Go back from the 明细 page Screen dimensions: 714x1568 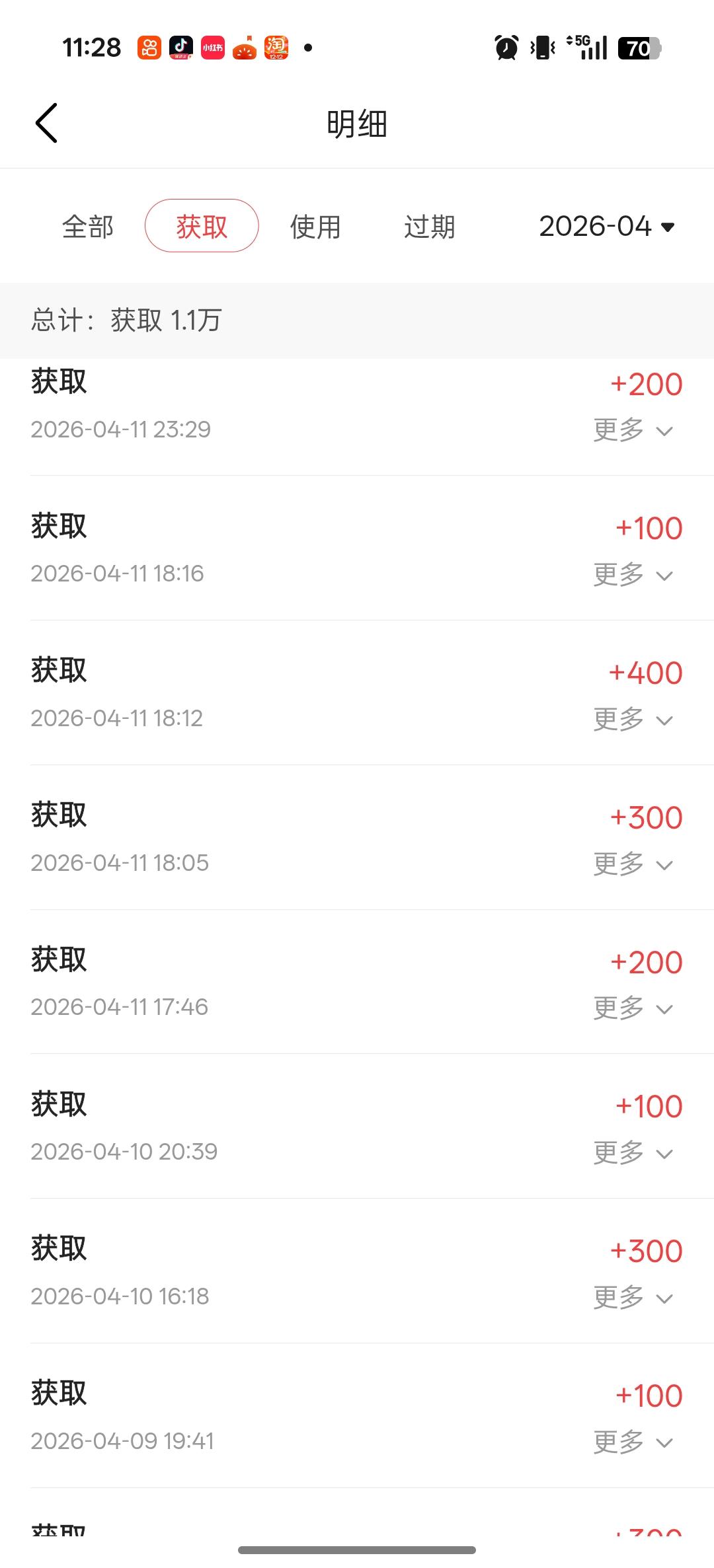(46, 123)
